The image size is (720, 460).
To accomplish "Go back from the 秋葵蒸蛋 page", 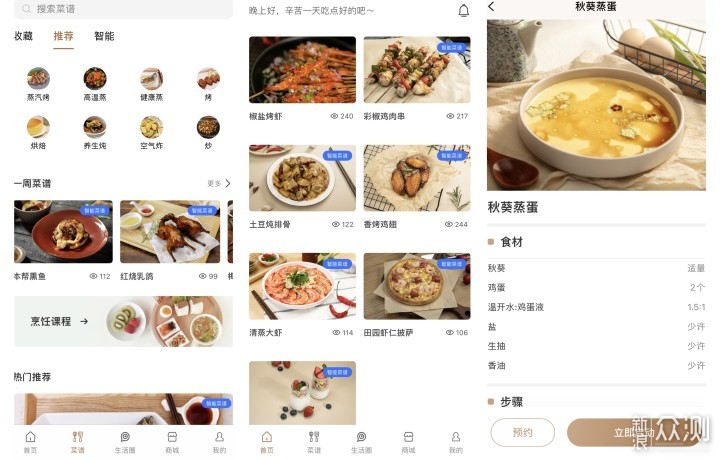I will point(491,7).
